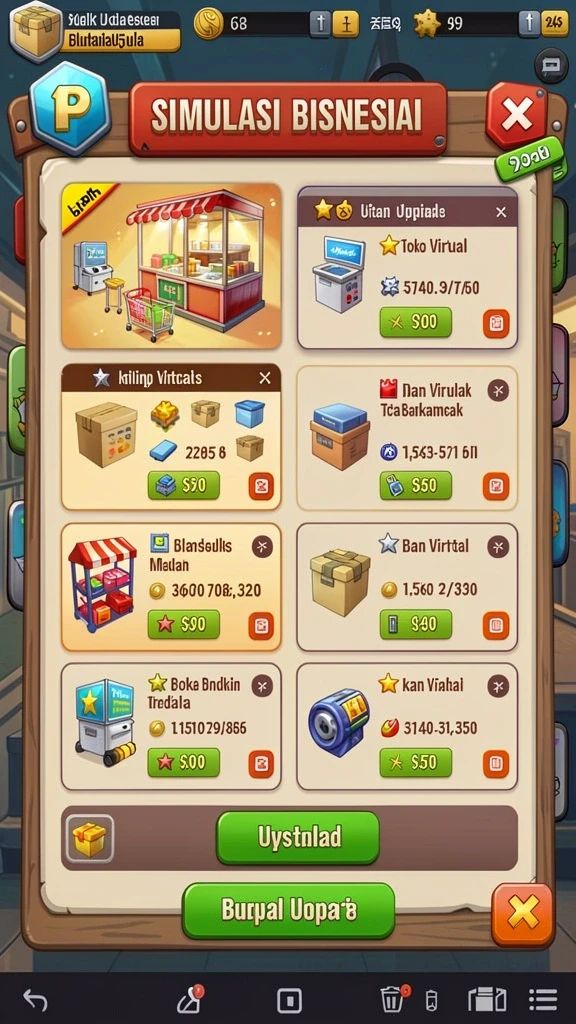Tap the Burpal Uopa button

288,910
